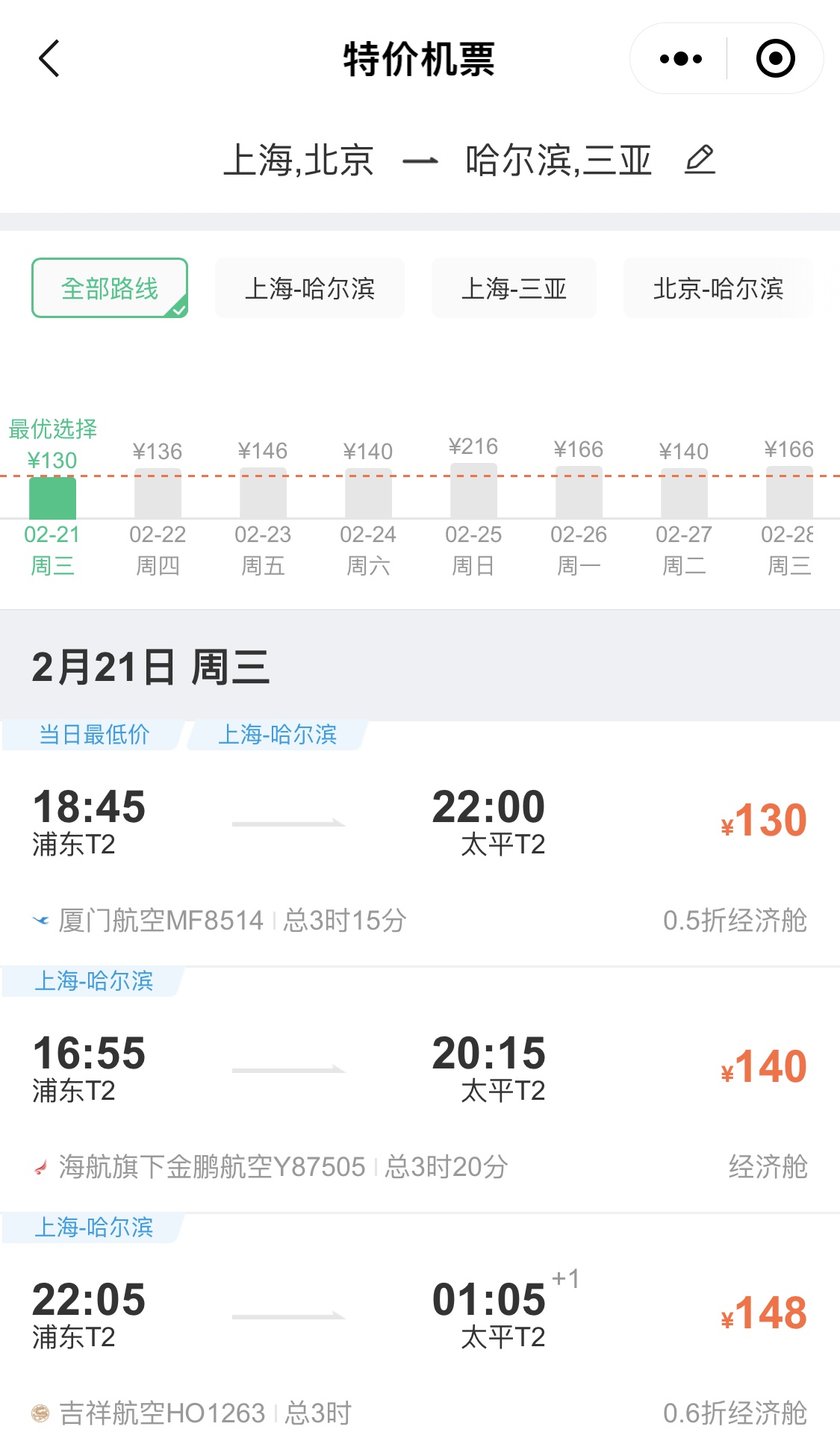Close the mini program with the circle button
The image size is (840, 1450).
[775, 59]
